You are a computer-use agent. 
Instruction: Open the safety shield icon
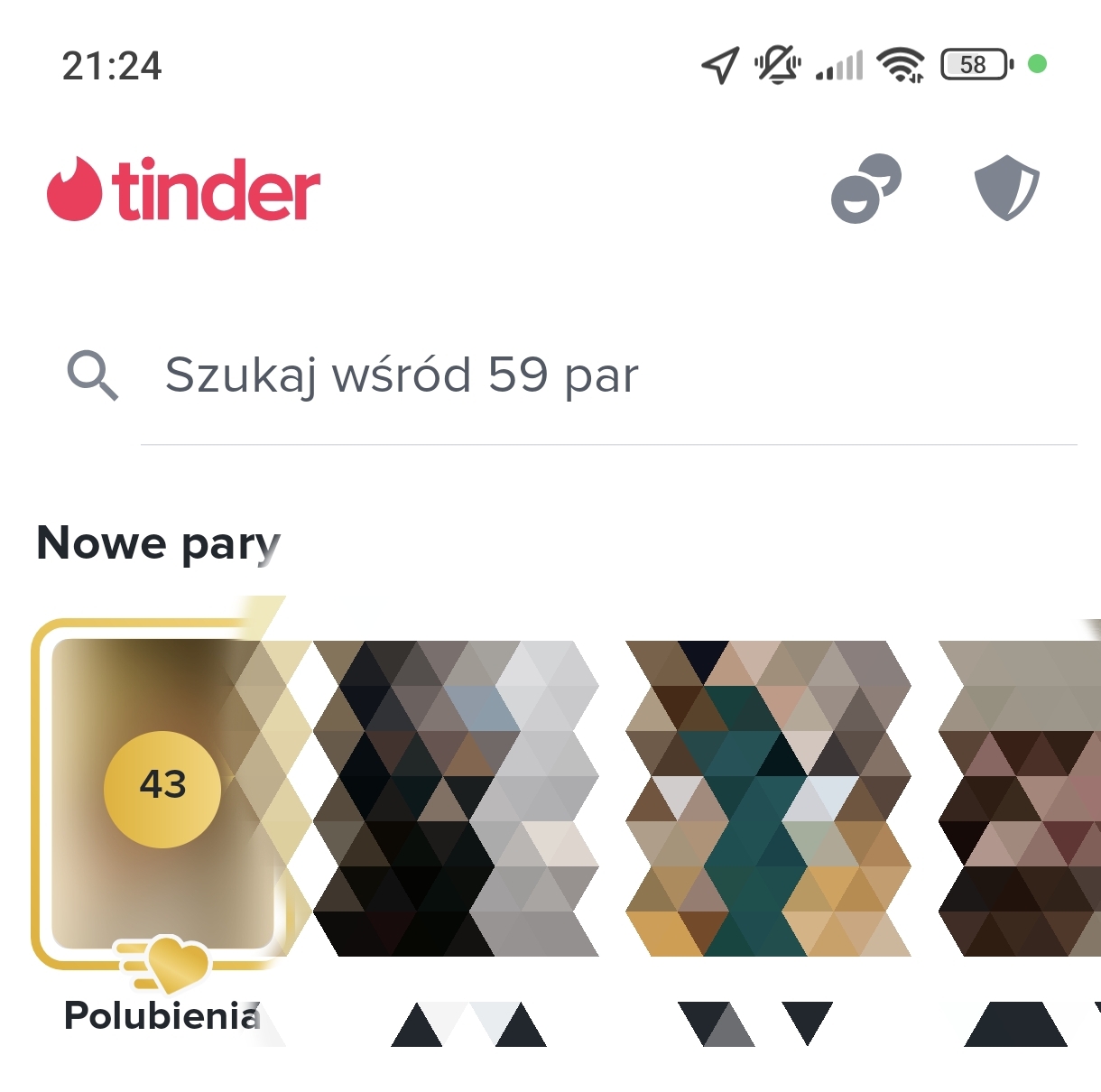(x=1006, y=188)
